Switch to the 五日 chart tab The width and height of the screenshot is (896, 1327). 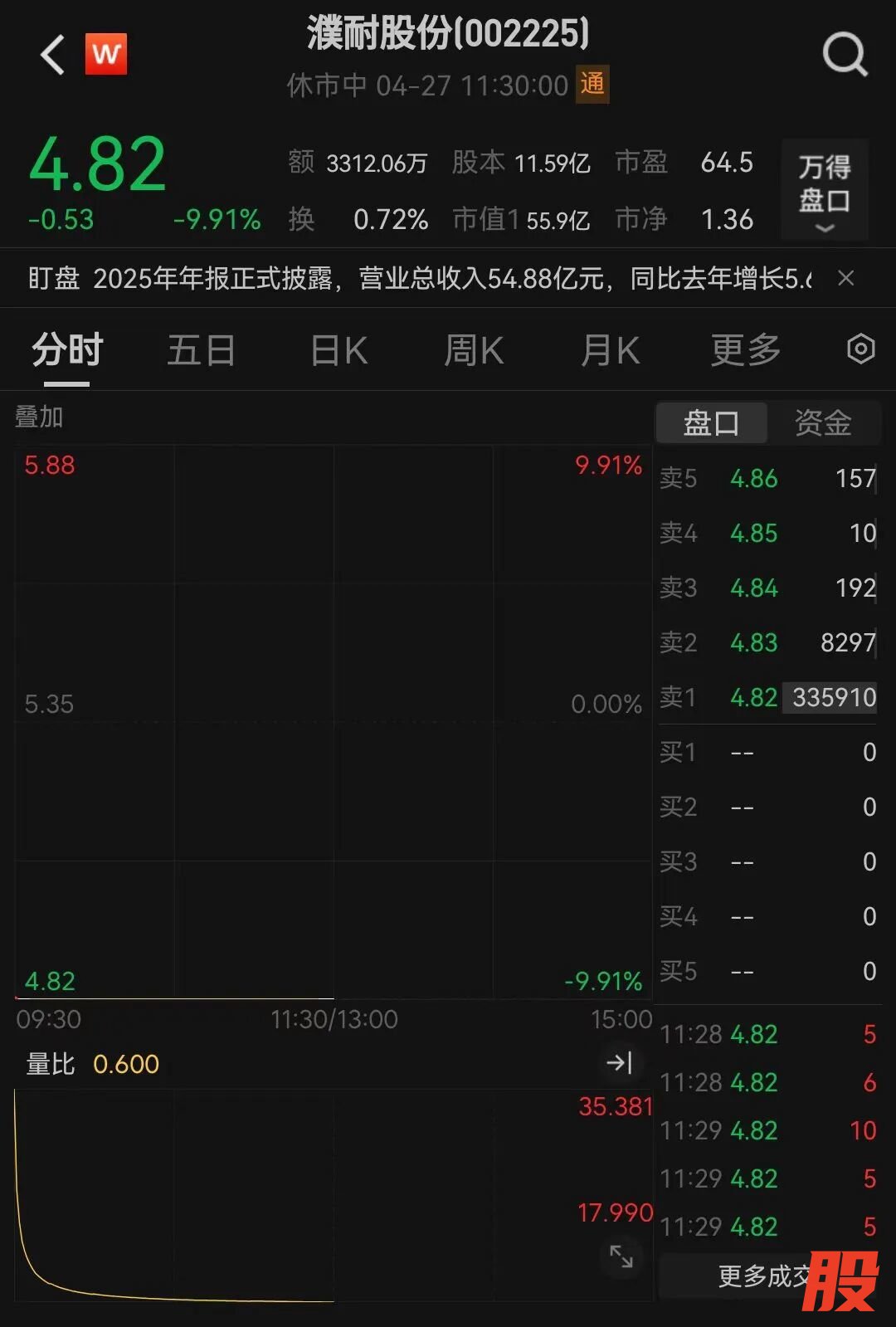pos(201,350)
